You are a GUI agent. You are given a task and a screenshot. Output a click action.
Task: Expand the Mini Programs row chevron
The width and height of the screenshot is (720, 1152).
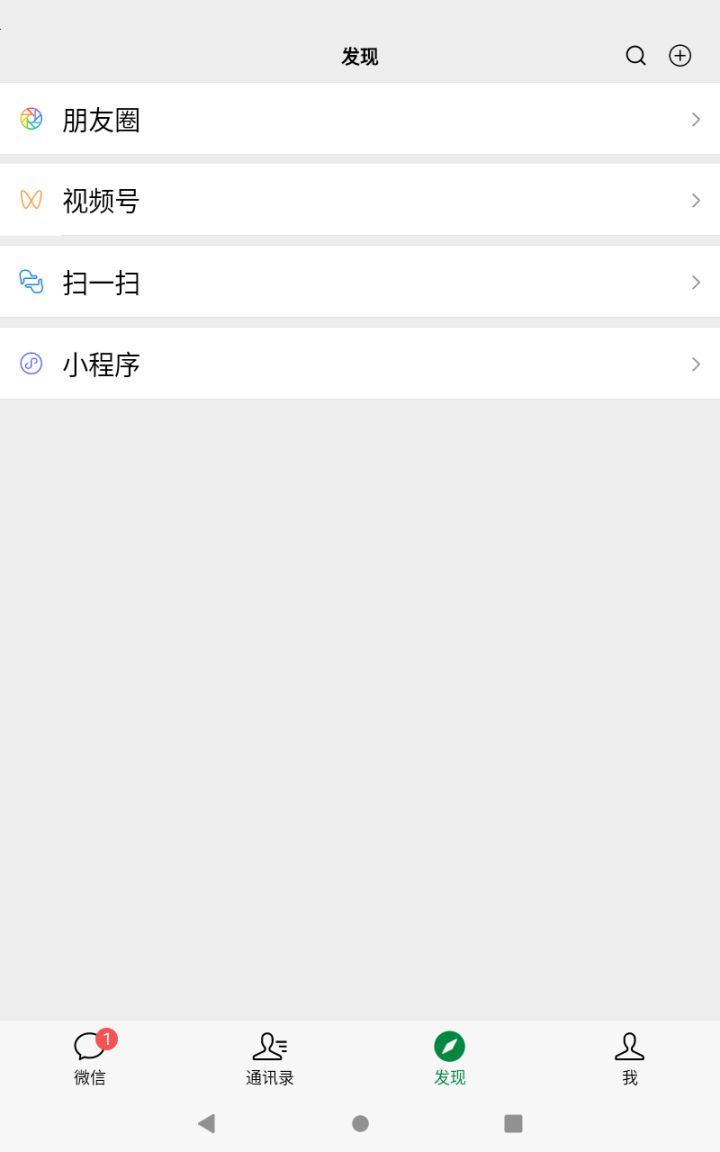(695, 364)
